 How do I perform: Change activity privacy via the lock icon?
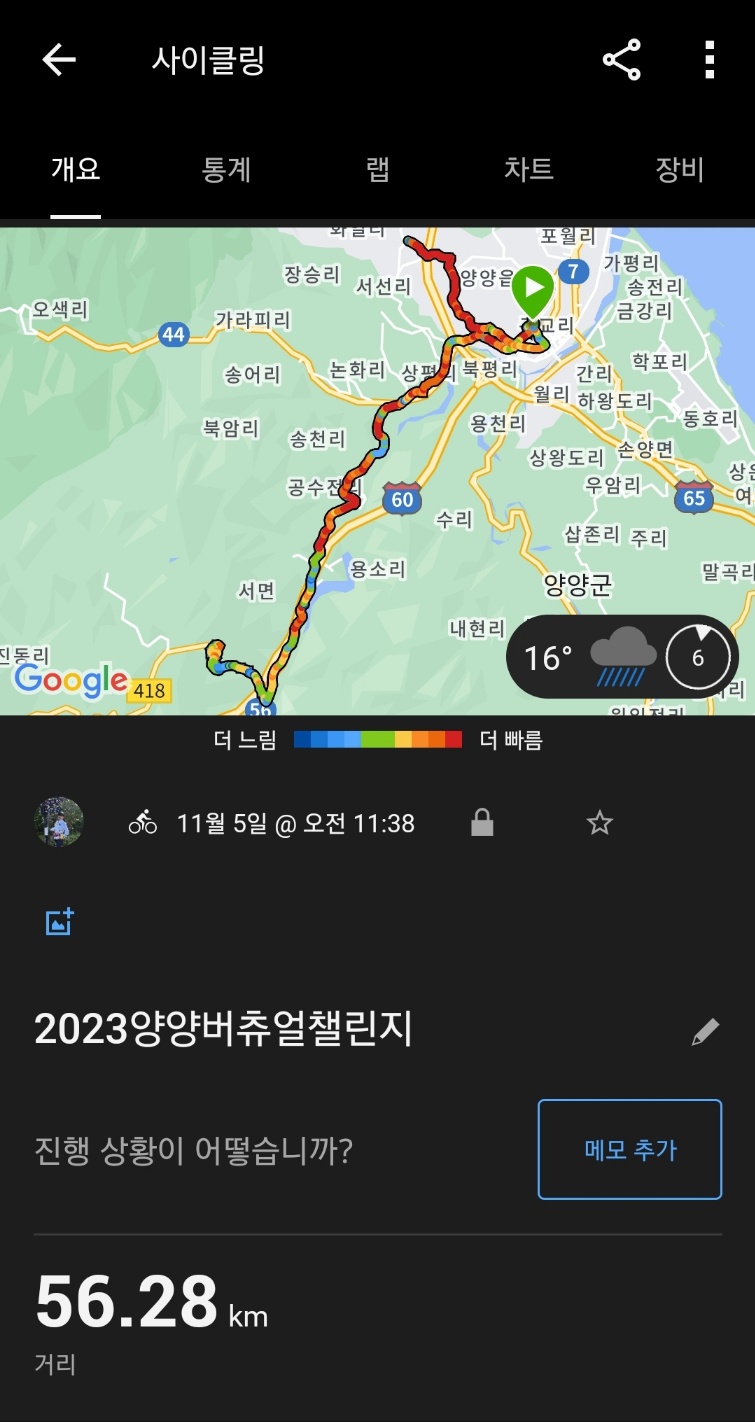point(482,823)
